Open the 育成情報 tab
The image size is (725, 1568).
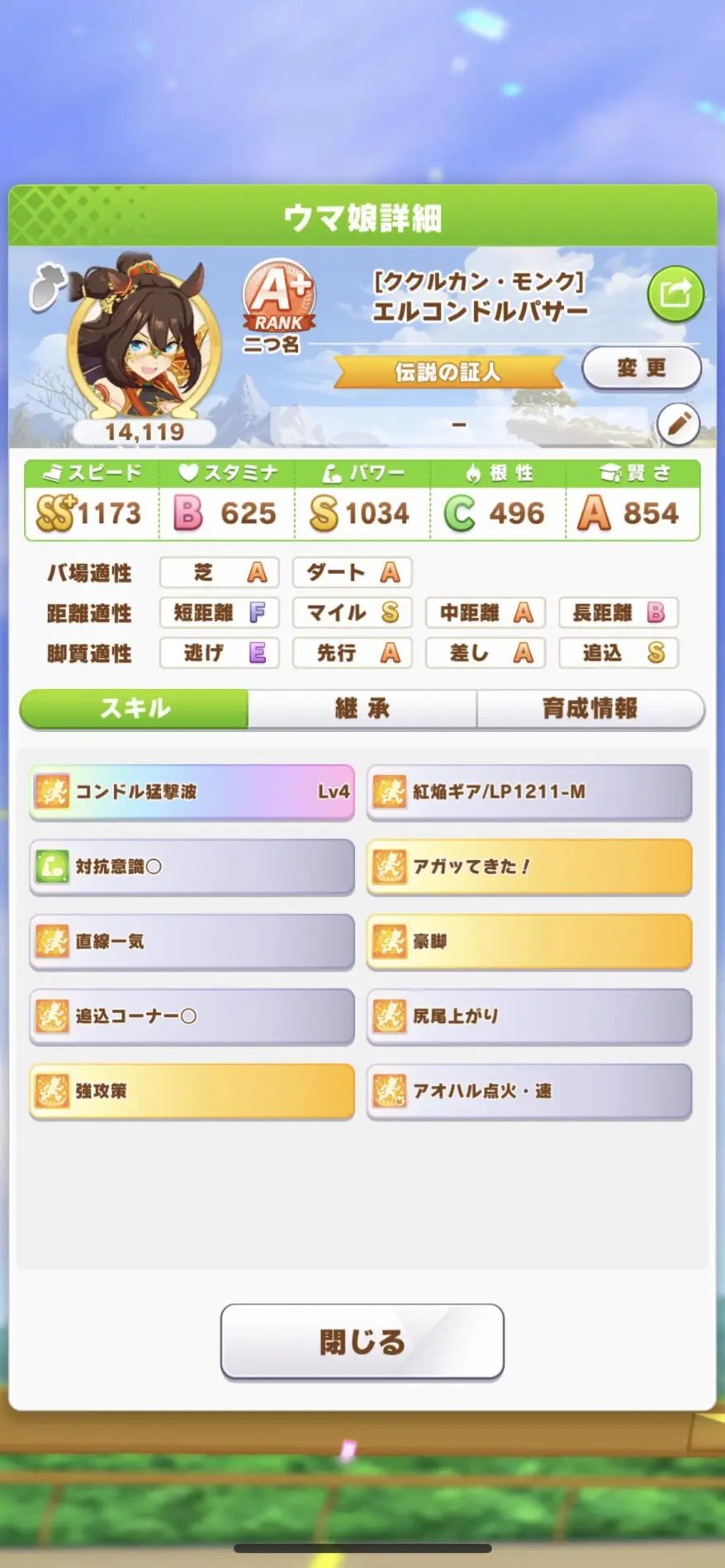pyautogui.click(x=590, y=708)
